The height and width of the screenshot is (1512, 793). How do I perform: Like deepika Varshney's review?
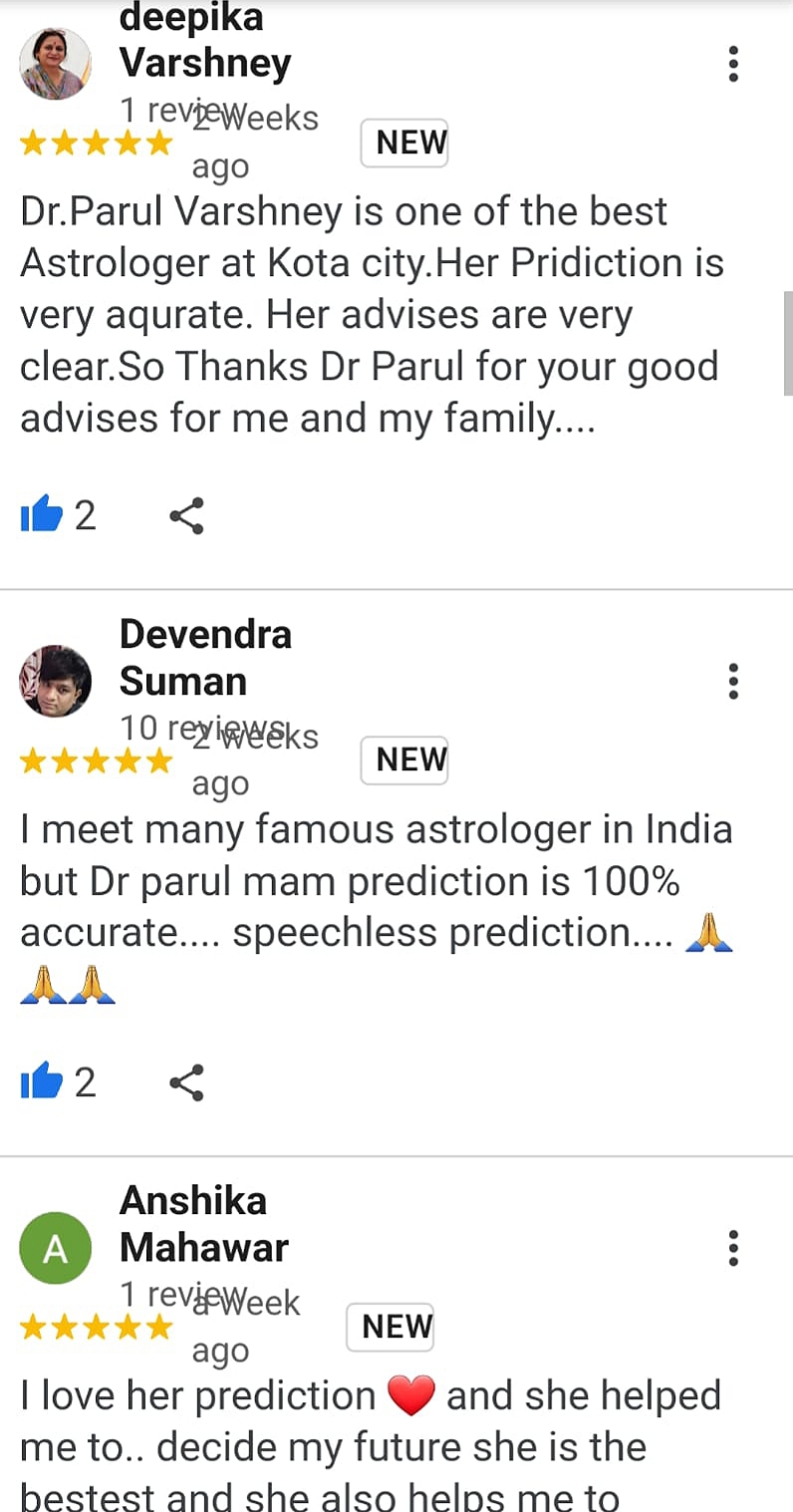(x=42, y=515)
